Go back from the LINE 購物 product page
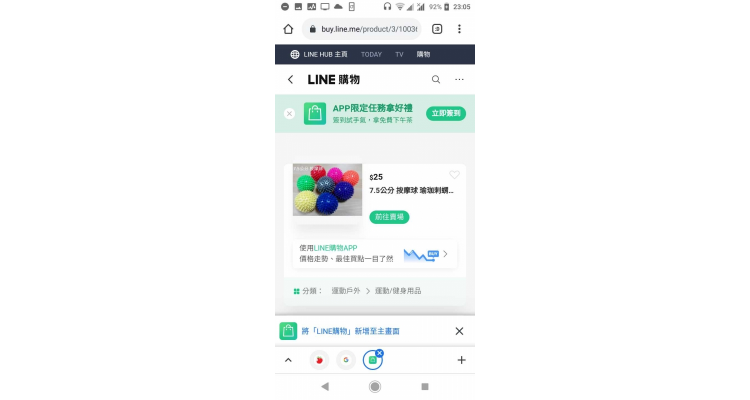The width and height of the screenshot is (750, 400). (x=291, y=79)
